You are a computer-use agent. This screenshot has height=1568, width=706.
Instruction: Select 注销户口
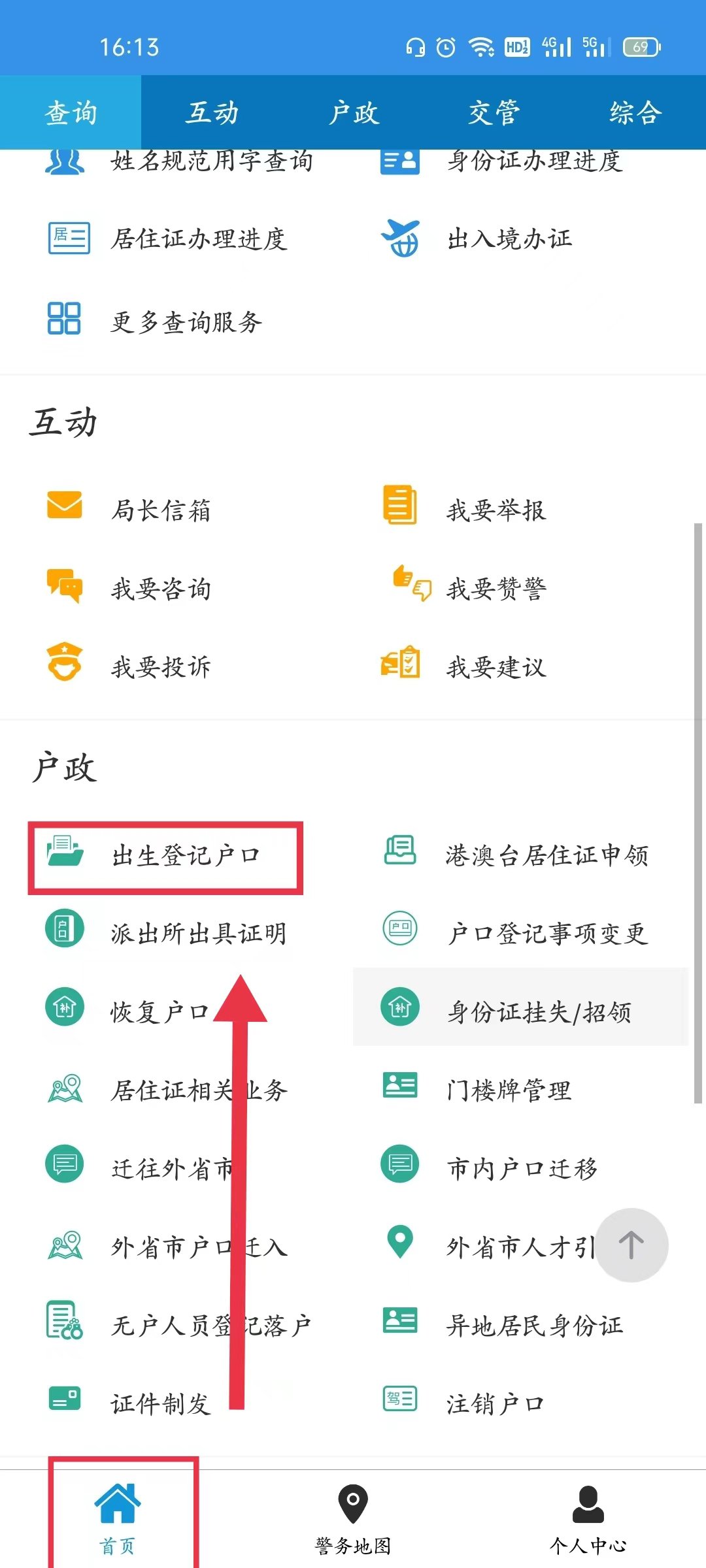point(495,1403)
